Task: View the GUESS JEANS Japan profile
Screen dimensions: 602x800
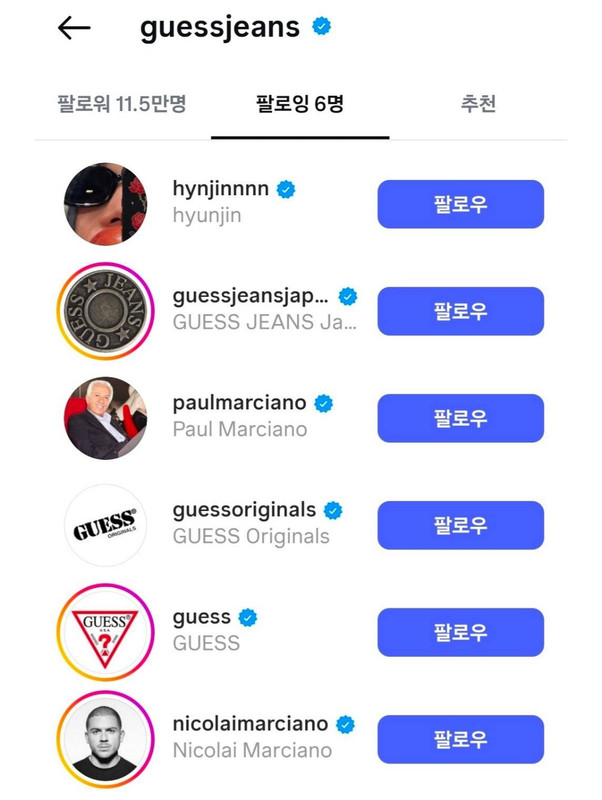Action: coord(250,297)
